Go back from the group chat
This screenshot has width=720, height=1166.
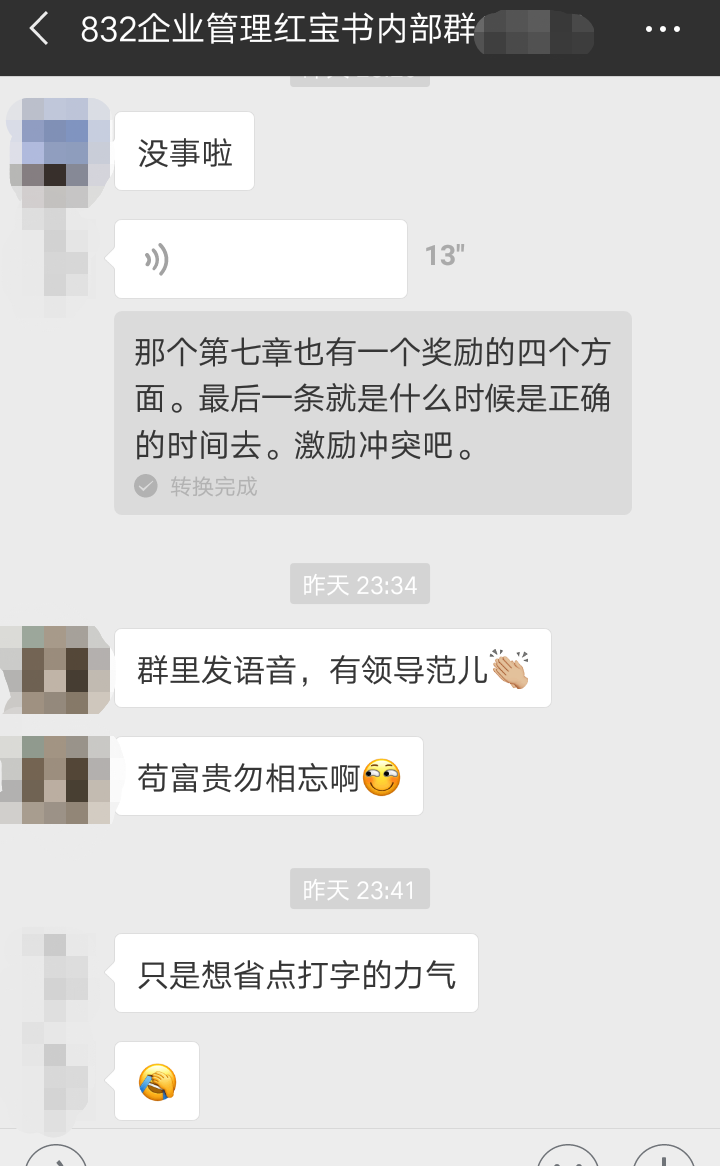click(x=39, y=29)
